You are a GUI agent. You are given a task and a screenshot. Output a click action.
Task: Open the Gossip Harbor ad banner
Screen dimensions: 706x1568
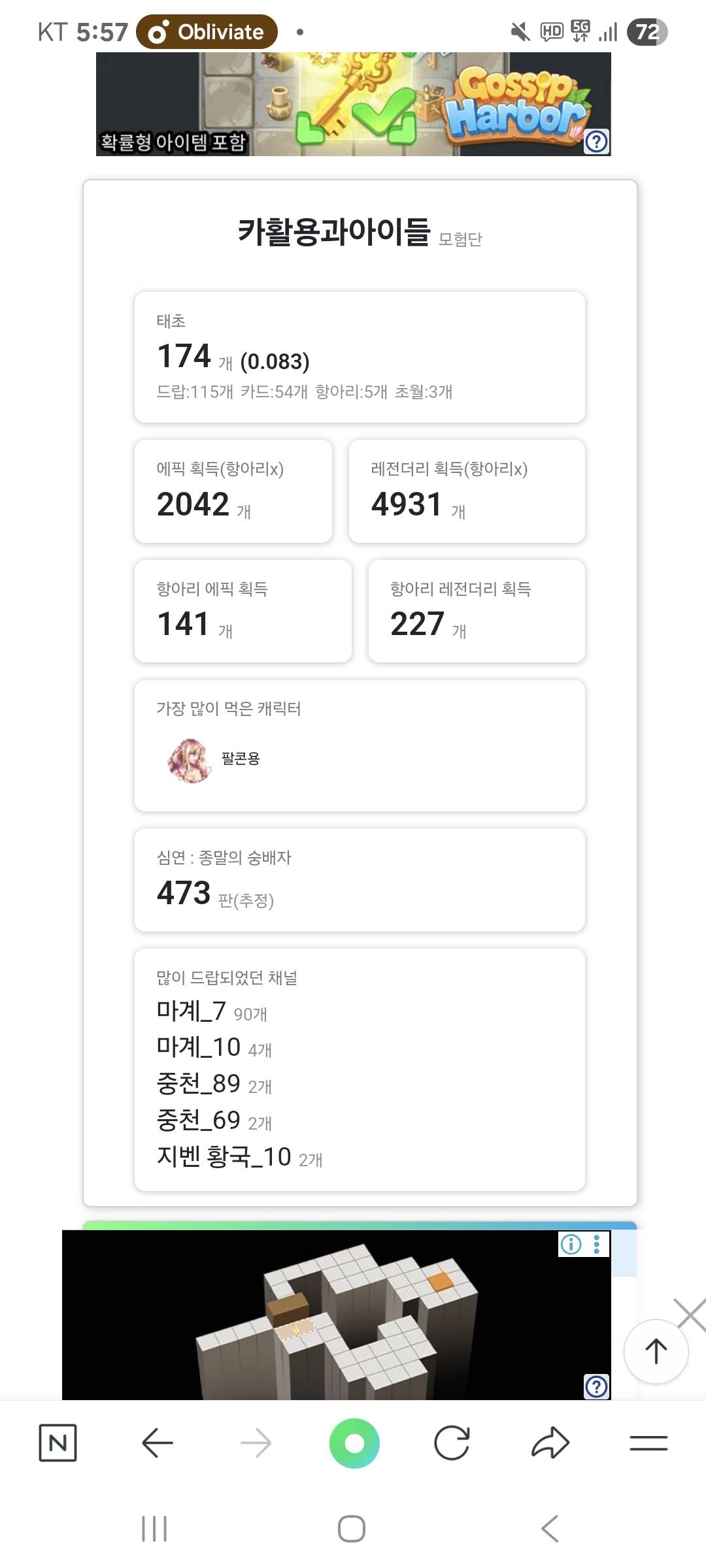(353, 105)
